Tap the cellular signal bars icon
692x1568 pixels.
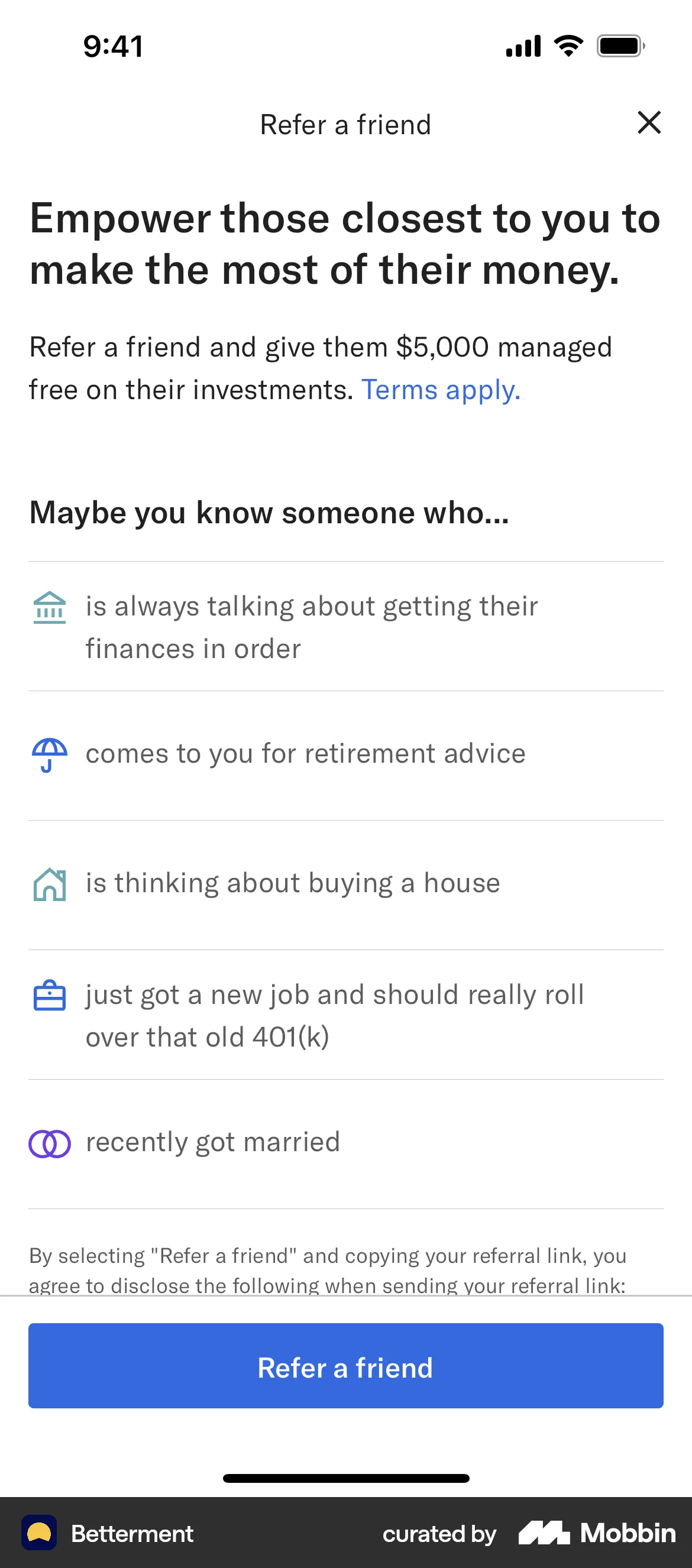(522, 45)
